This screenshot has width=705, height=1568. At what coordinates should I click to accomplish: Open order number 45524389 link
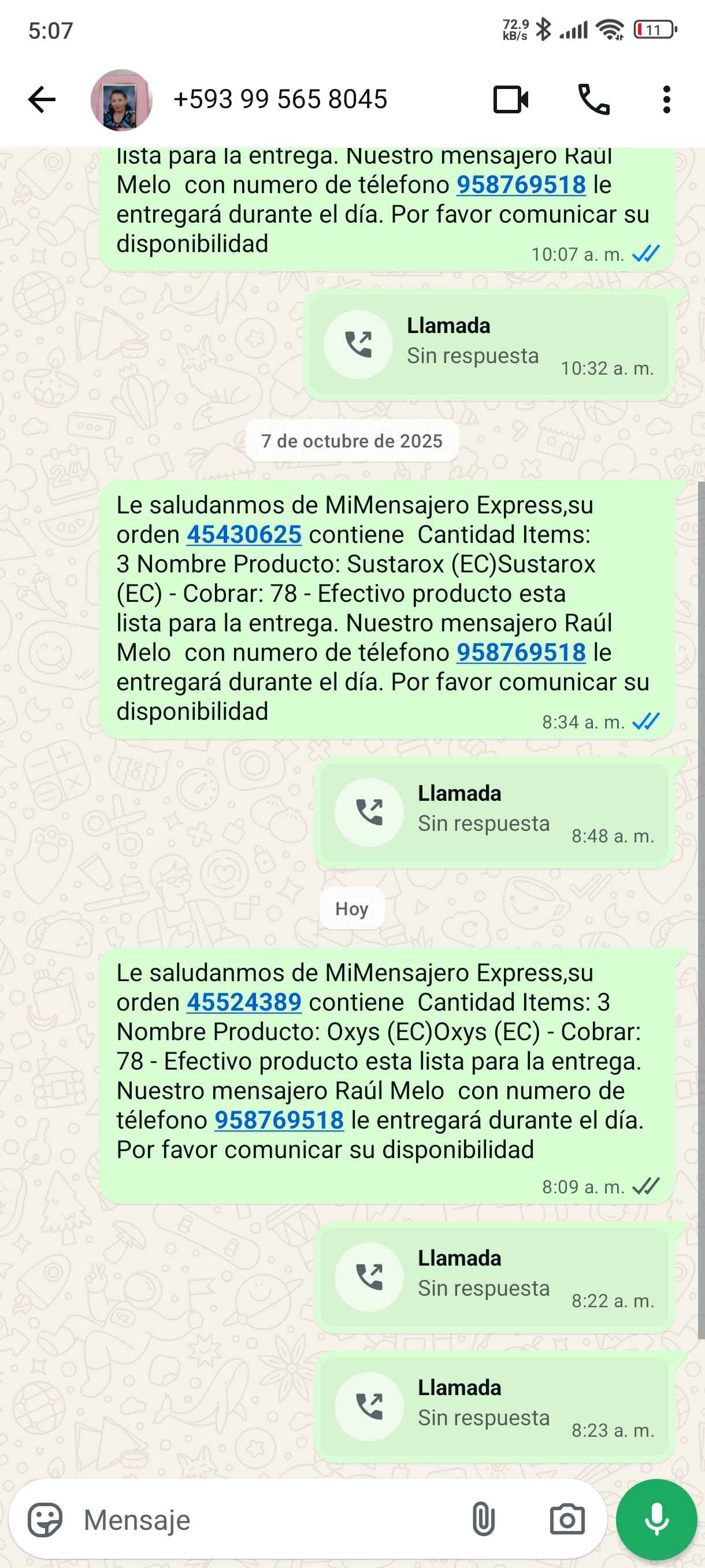click(244, 1003)
